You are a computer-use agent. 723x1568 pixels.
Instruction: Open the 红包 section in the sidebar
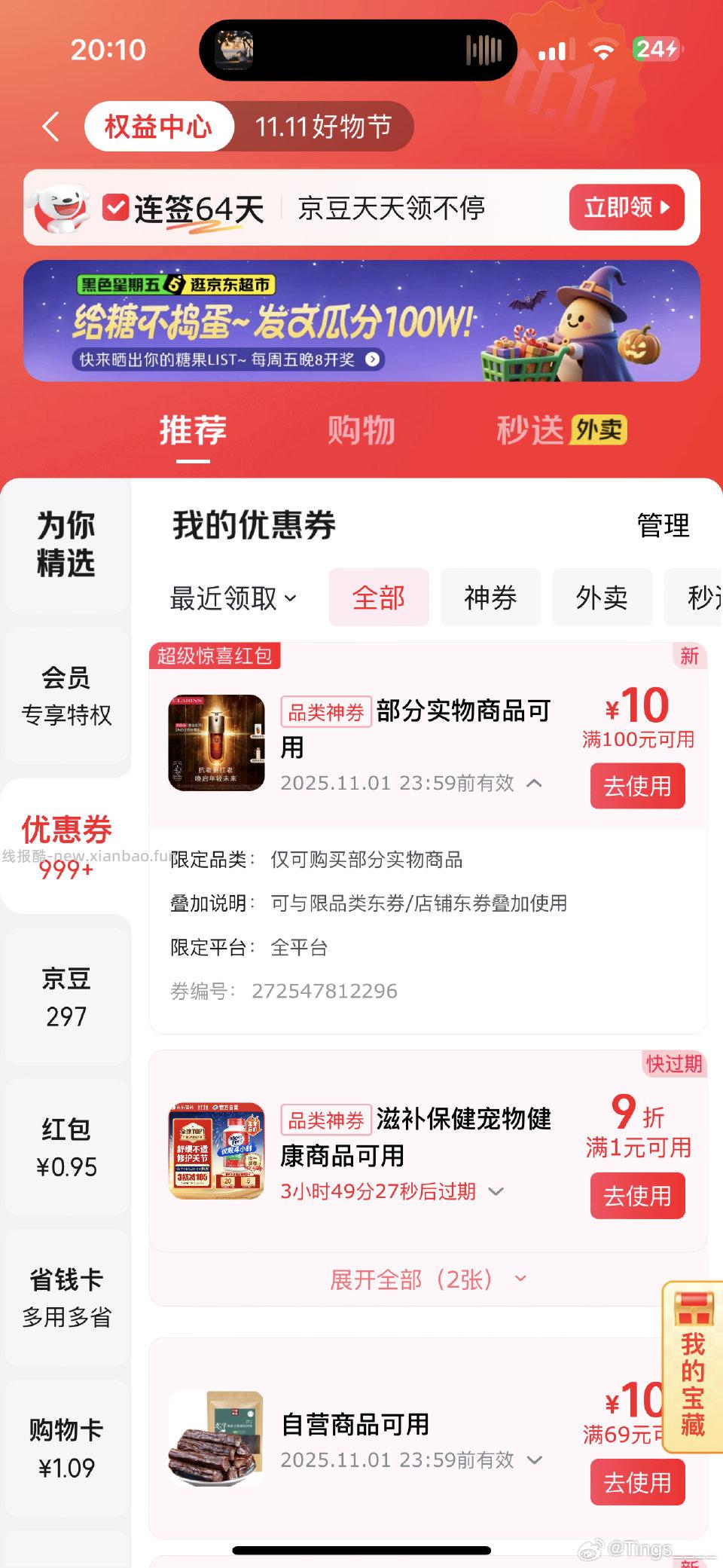click(66, 1147)
